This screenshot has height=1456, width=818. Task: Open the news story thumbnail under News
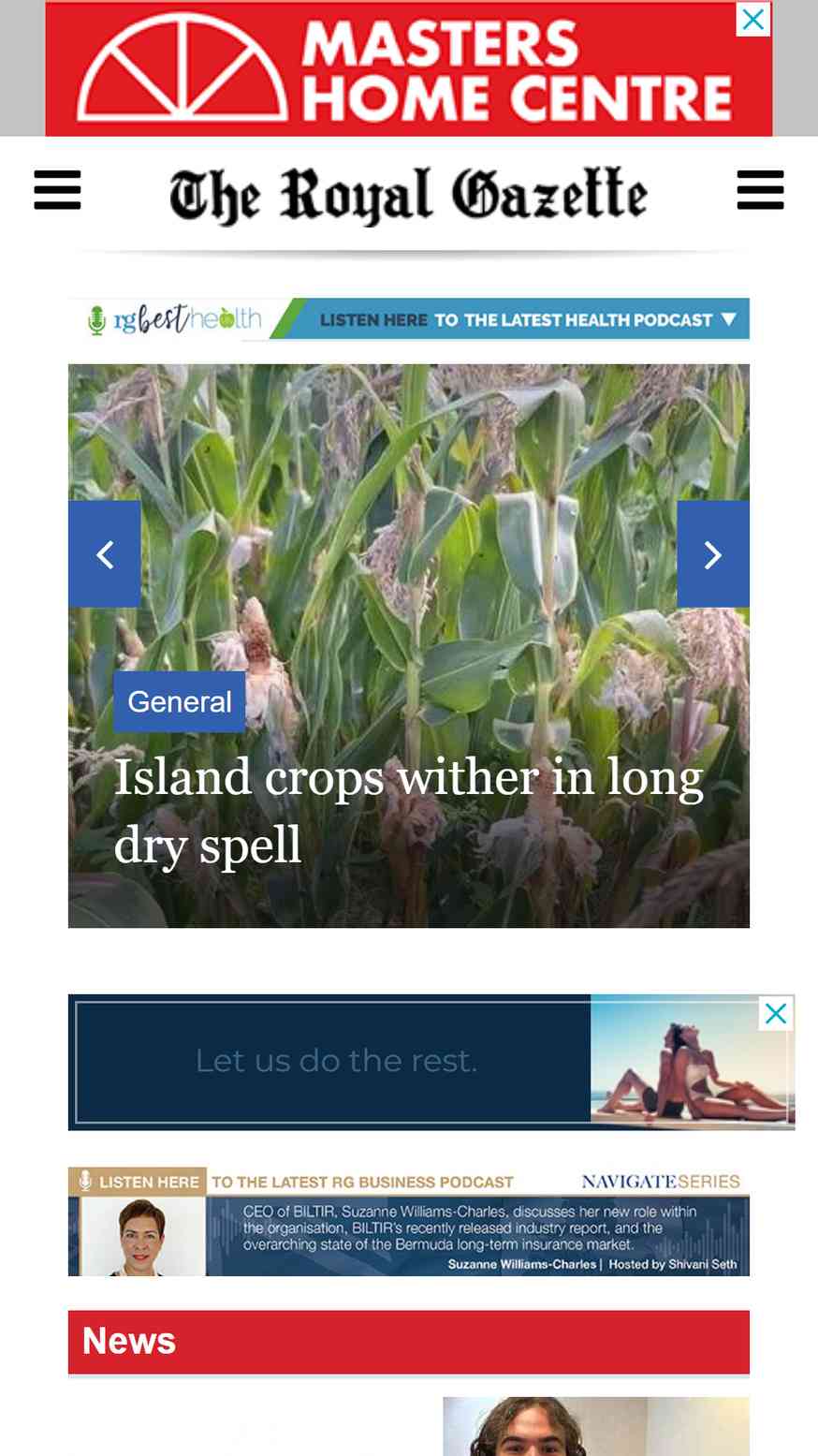[x=596, y=1426]
